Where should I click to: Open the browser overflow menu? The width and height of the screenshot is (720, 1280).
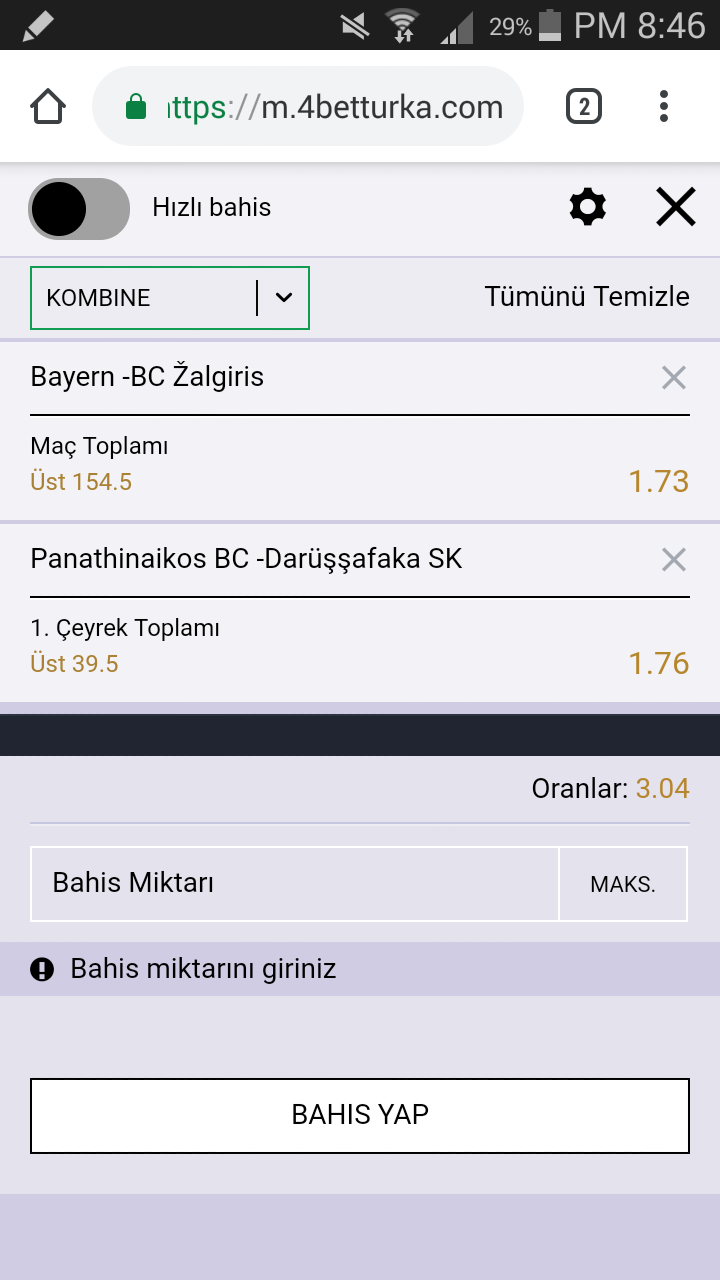pyautogui.click(x=664, y=106)
